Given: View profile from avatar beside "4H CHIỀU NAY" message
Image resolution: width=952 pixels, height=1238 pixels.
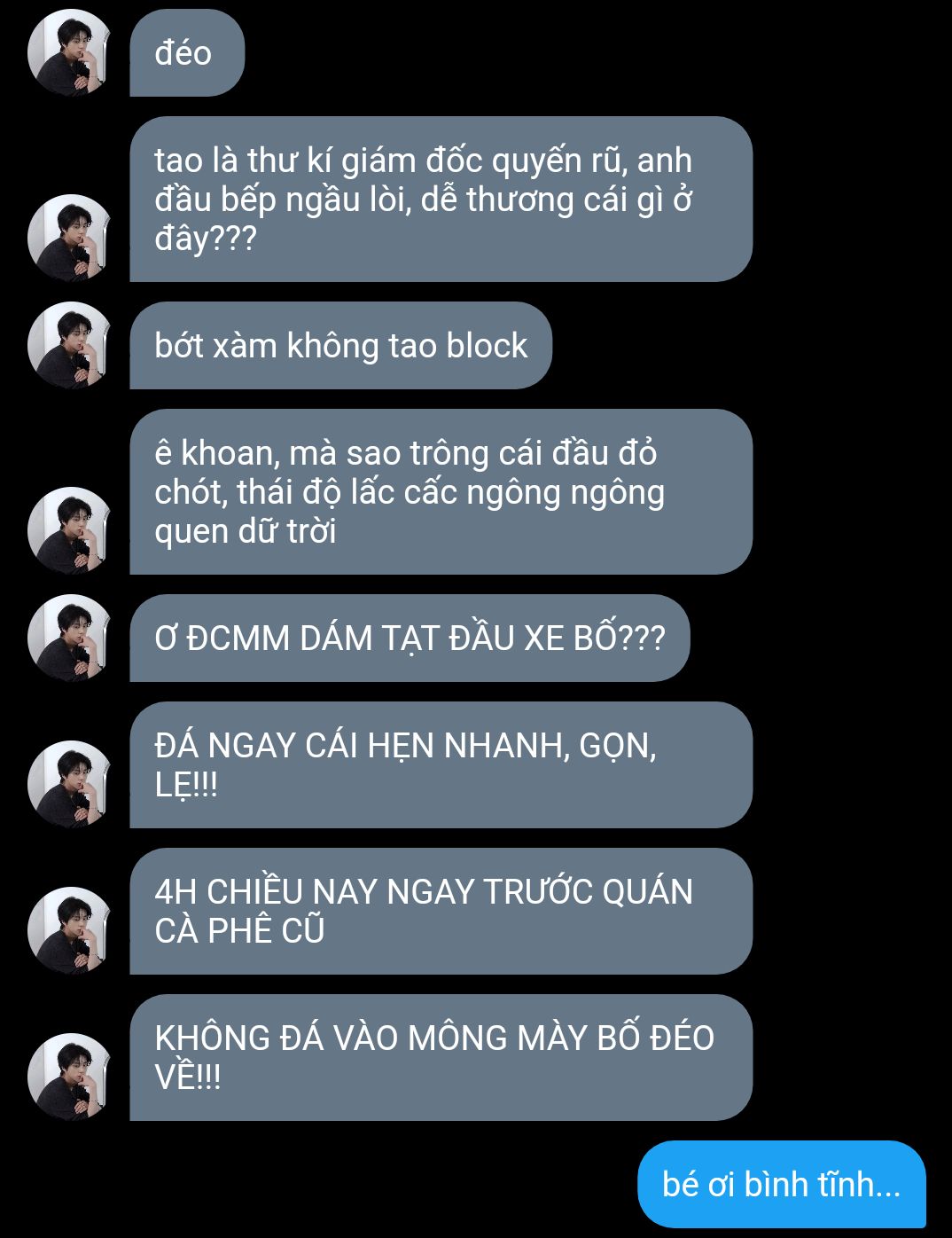Looking at the screenshot, I should (x=71, y=930).
